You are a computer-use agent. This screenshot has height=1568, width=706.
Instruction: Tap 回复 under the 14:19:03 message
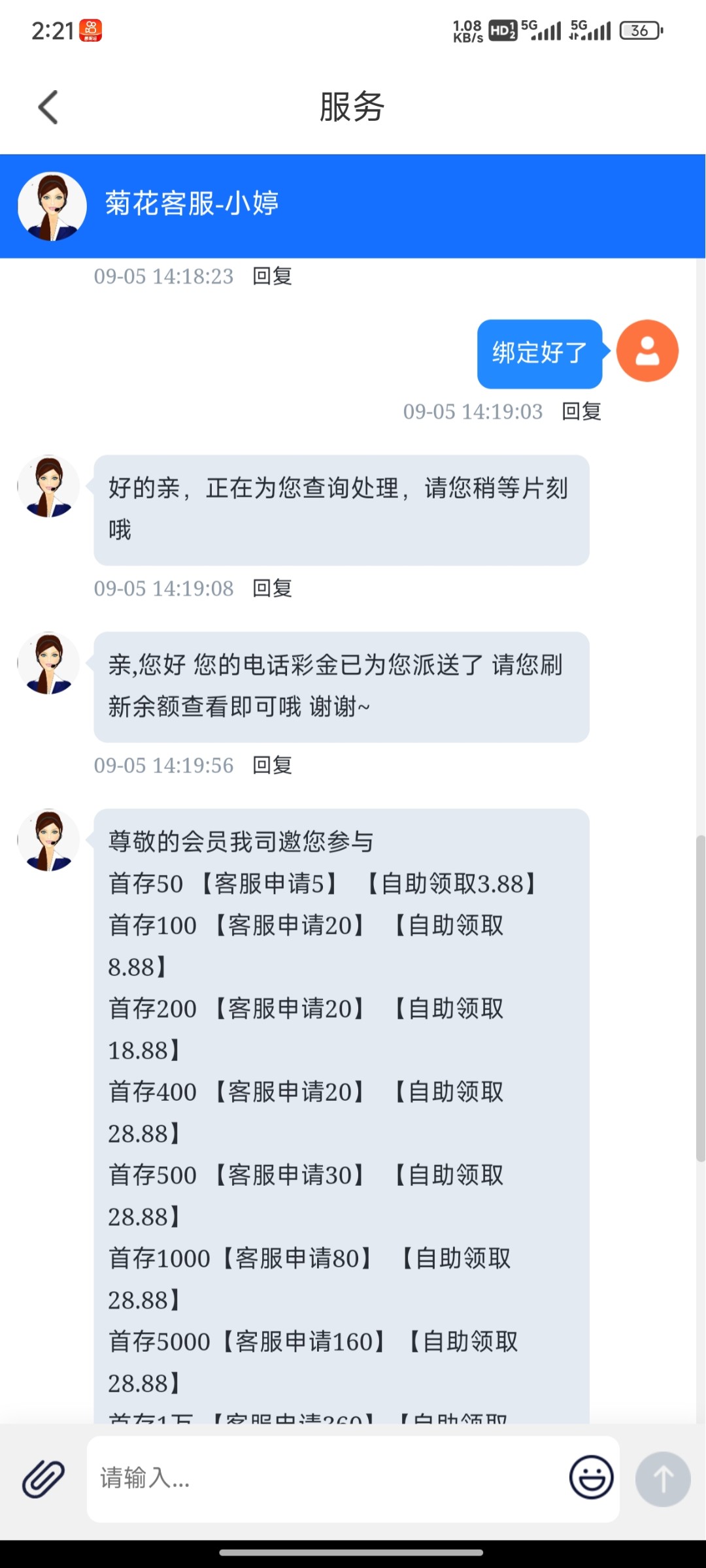582,412
